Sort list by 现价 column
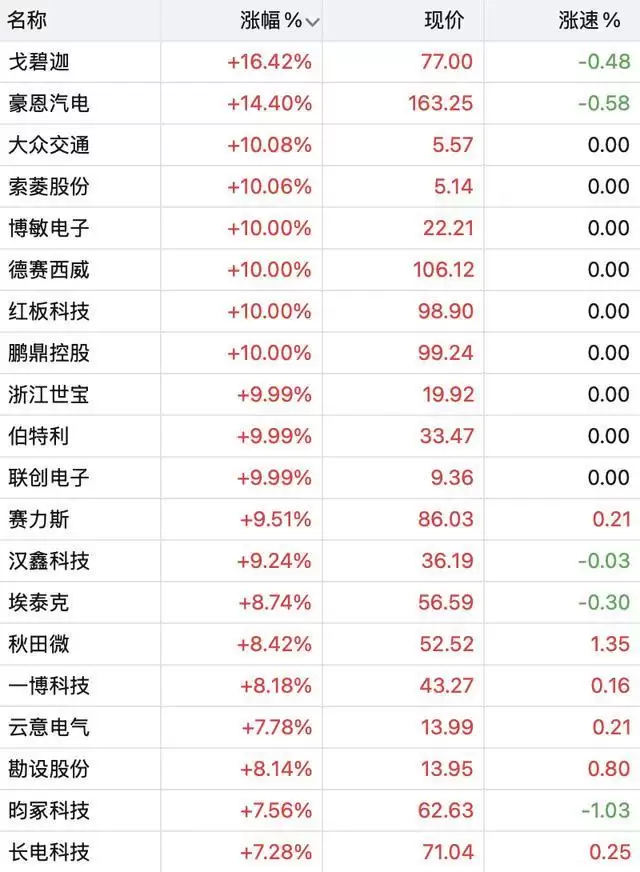Screen dimensions: 640x872 (444, 21)
